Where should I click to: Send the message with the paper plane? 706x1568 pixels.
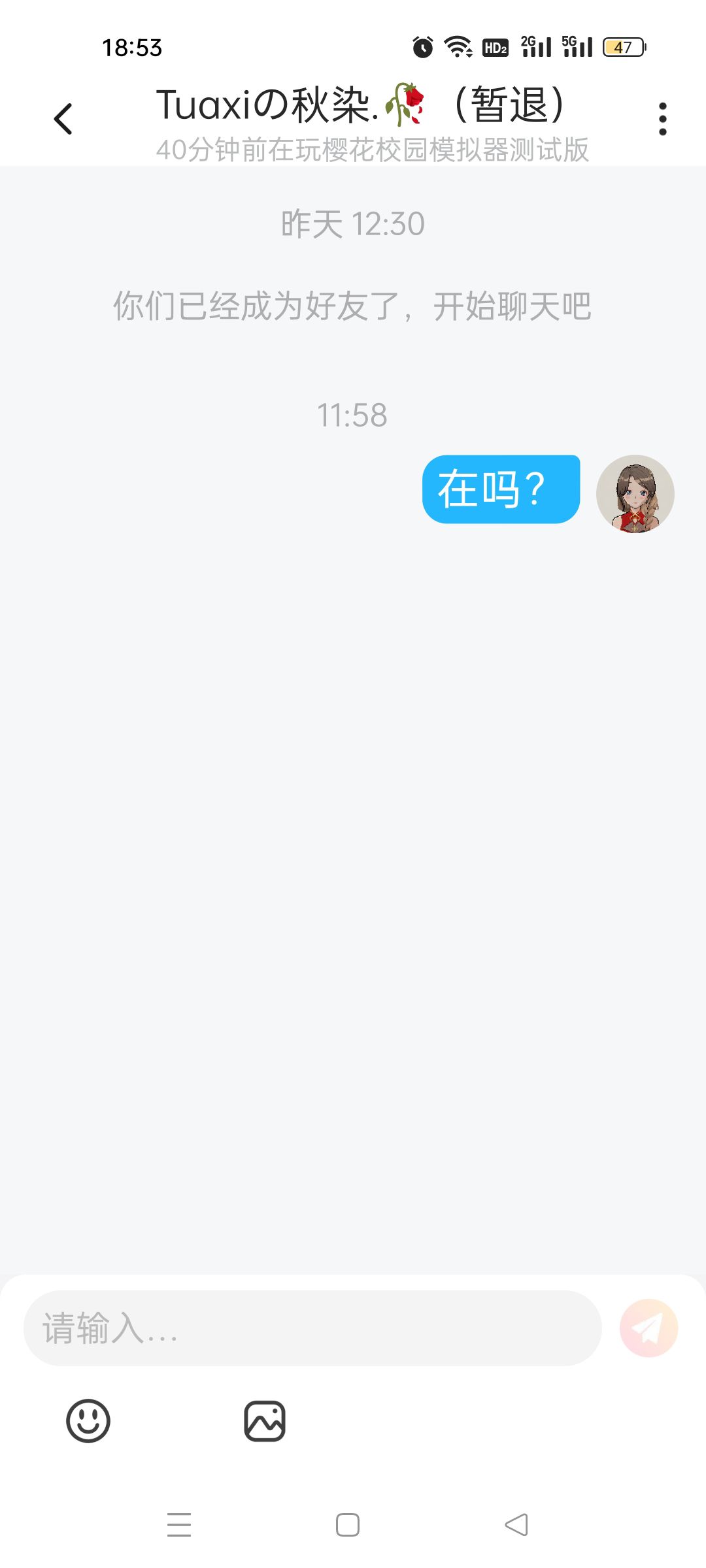(648, 1328)
